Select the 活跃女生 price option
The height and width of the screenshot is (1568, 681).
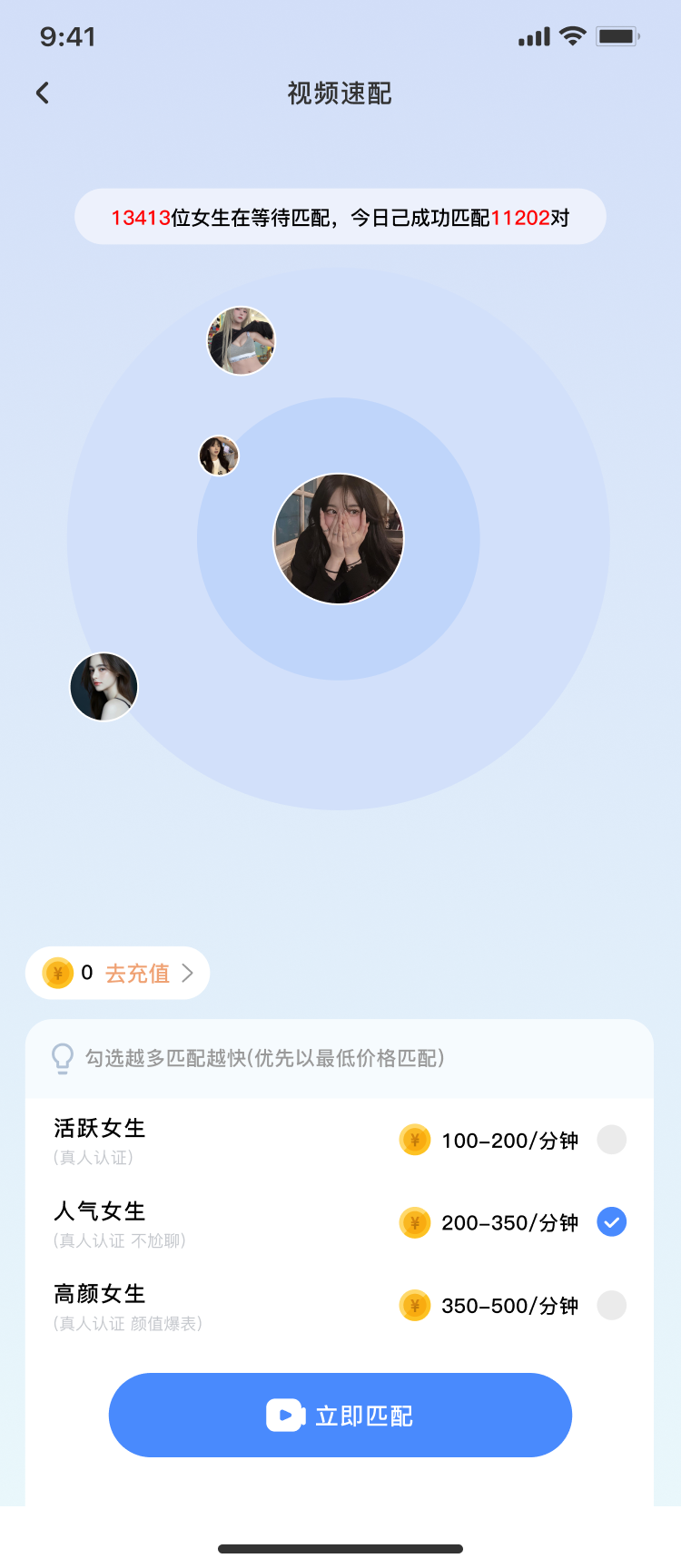611,1140
